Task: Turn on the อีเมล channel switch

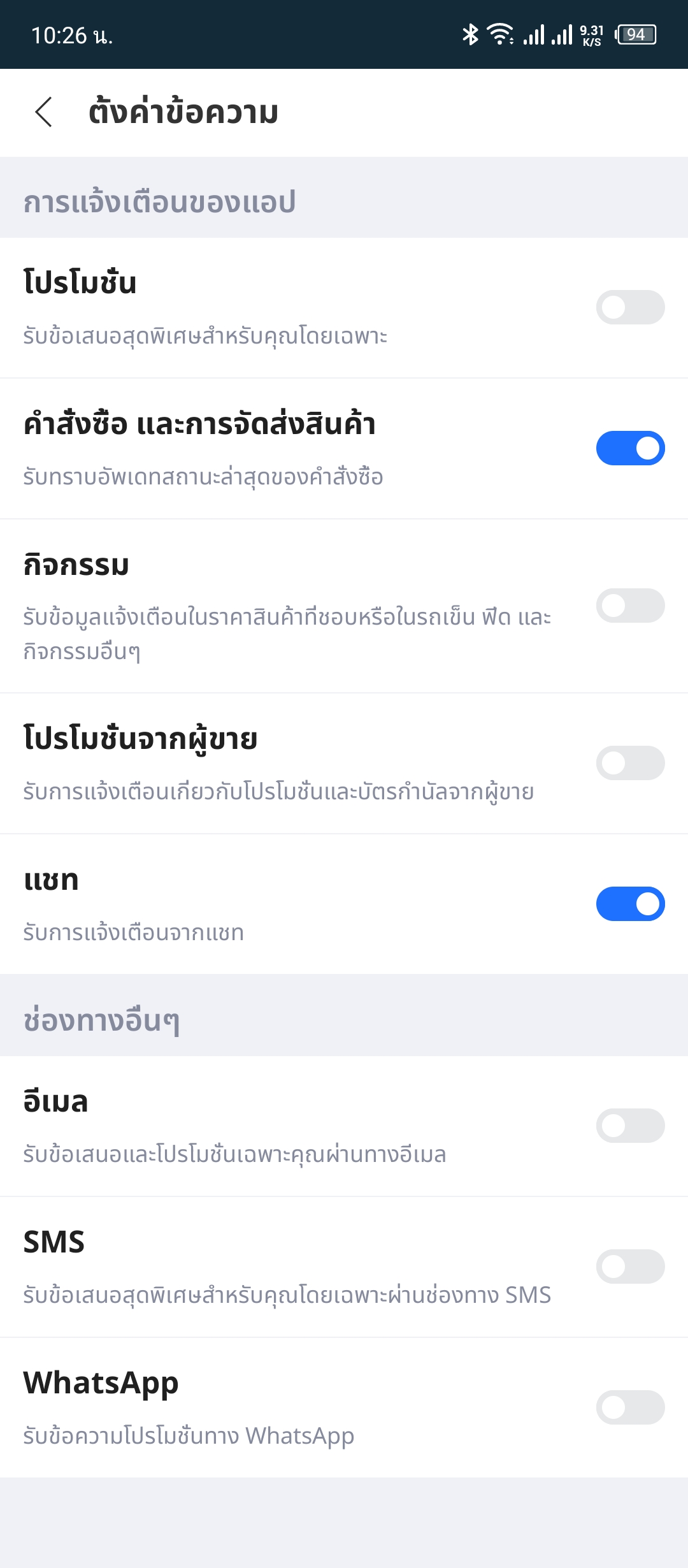Action: [630, 1126]
